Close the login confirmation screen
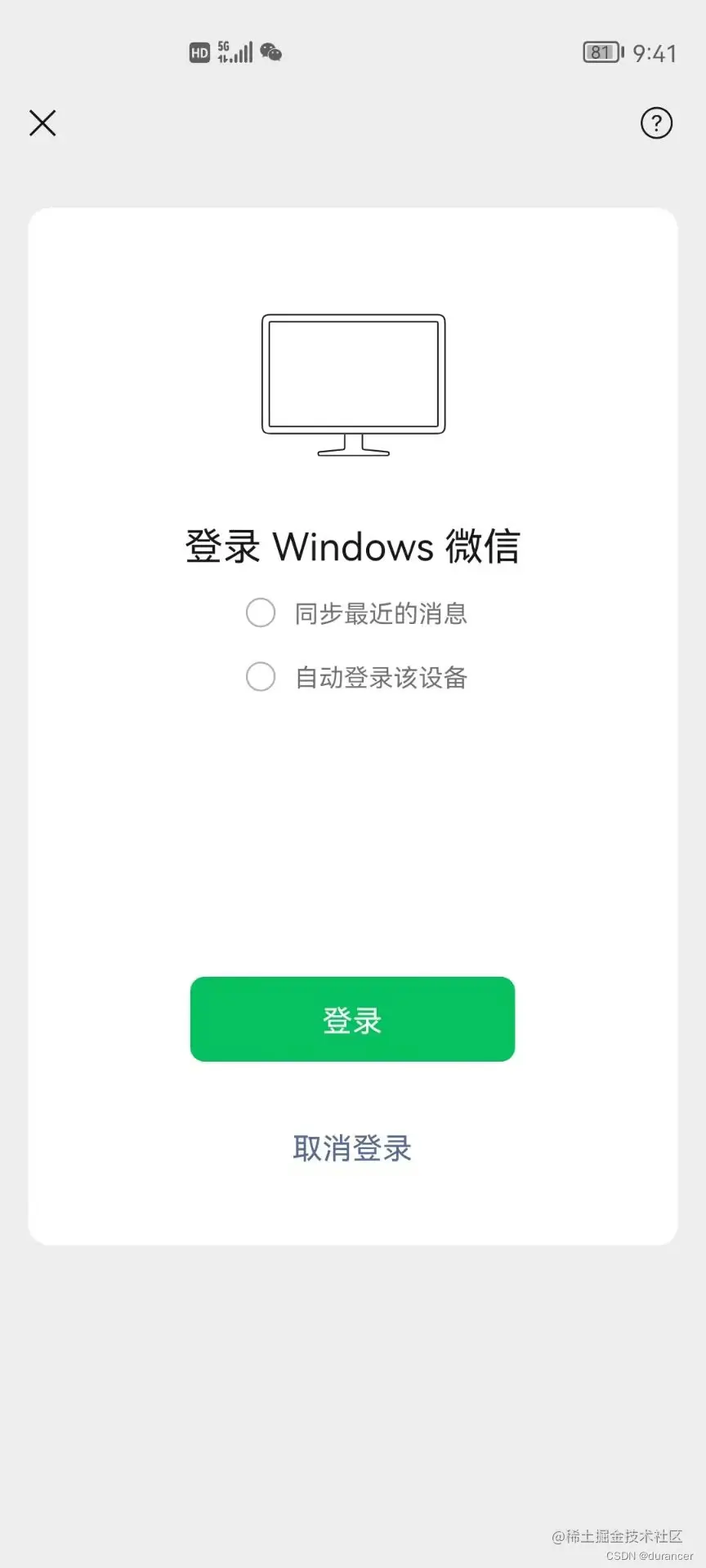Viewport: 706px width, 1568px height. click(x=42, y=123)
